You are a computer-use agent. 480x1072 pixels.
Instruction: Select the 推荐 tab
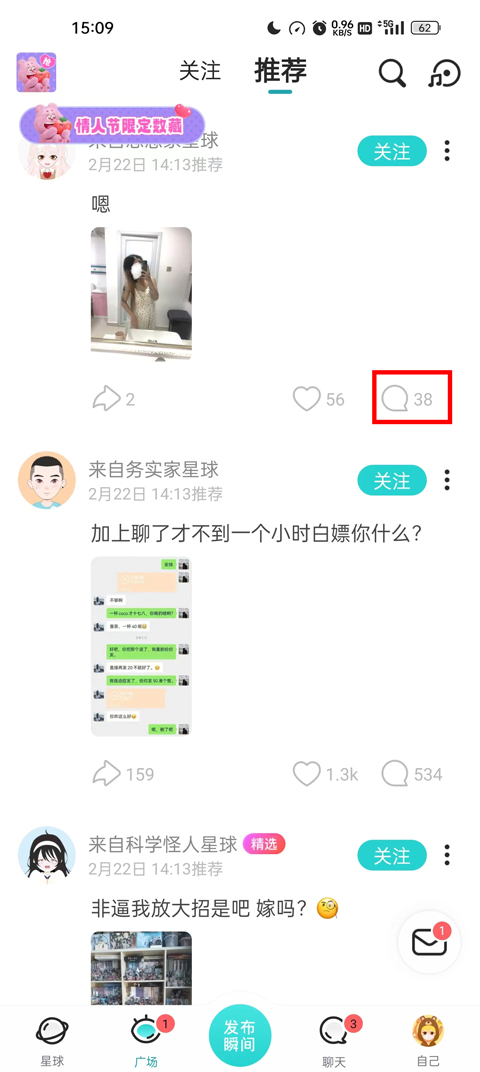[280, 70]
